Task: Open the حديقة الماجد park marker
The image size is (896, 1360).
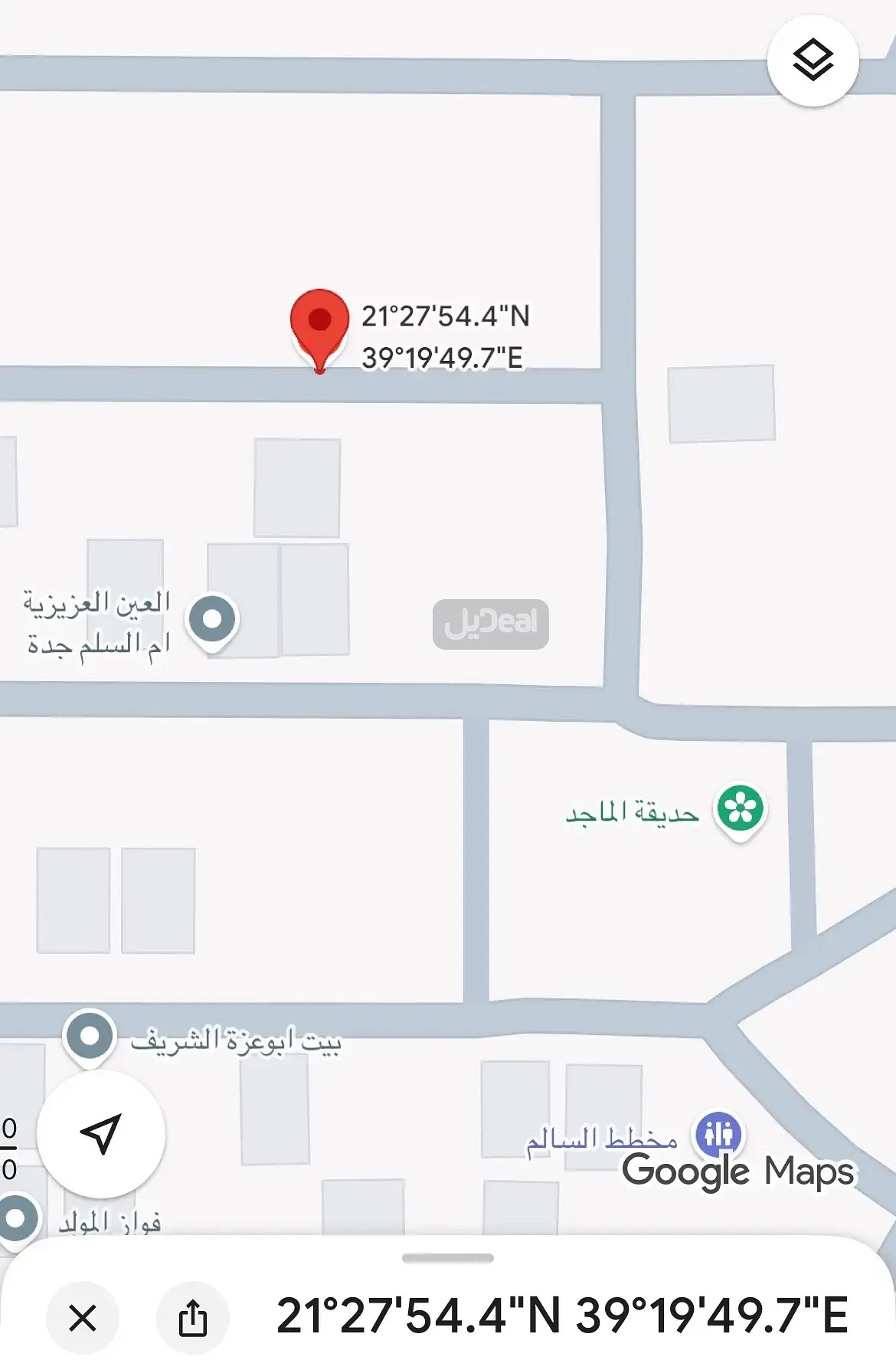Action: click(x=740, y=809)
